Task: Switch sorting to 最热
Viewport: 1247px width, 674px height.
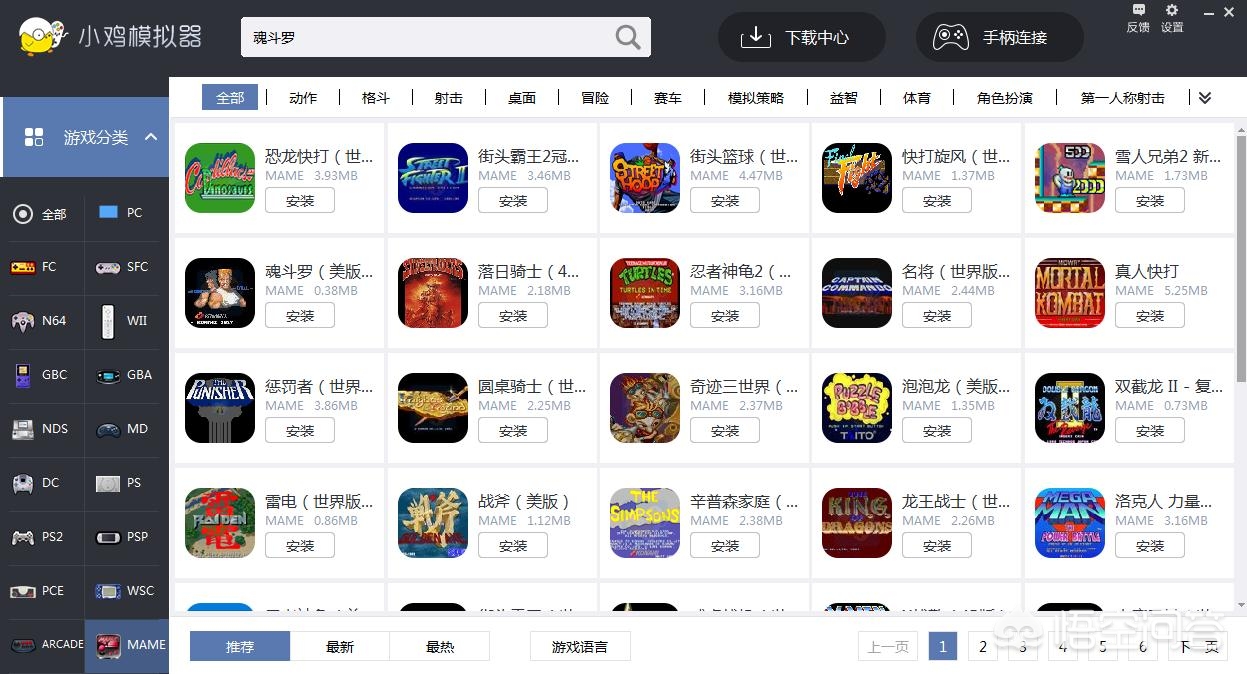Action: click(x=440, y=646)
